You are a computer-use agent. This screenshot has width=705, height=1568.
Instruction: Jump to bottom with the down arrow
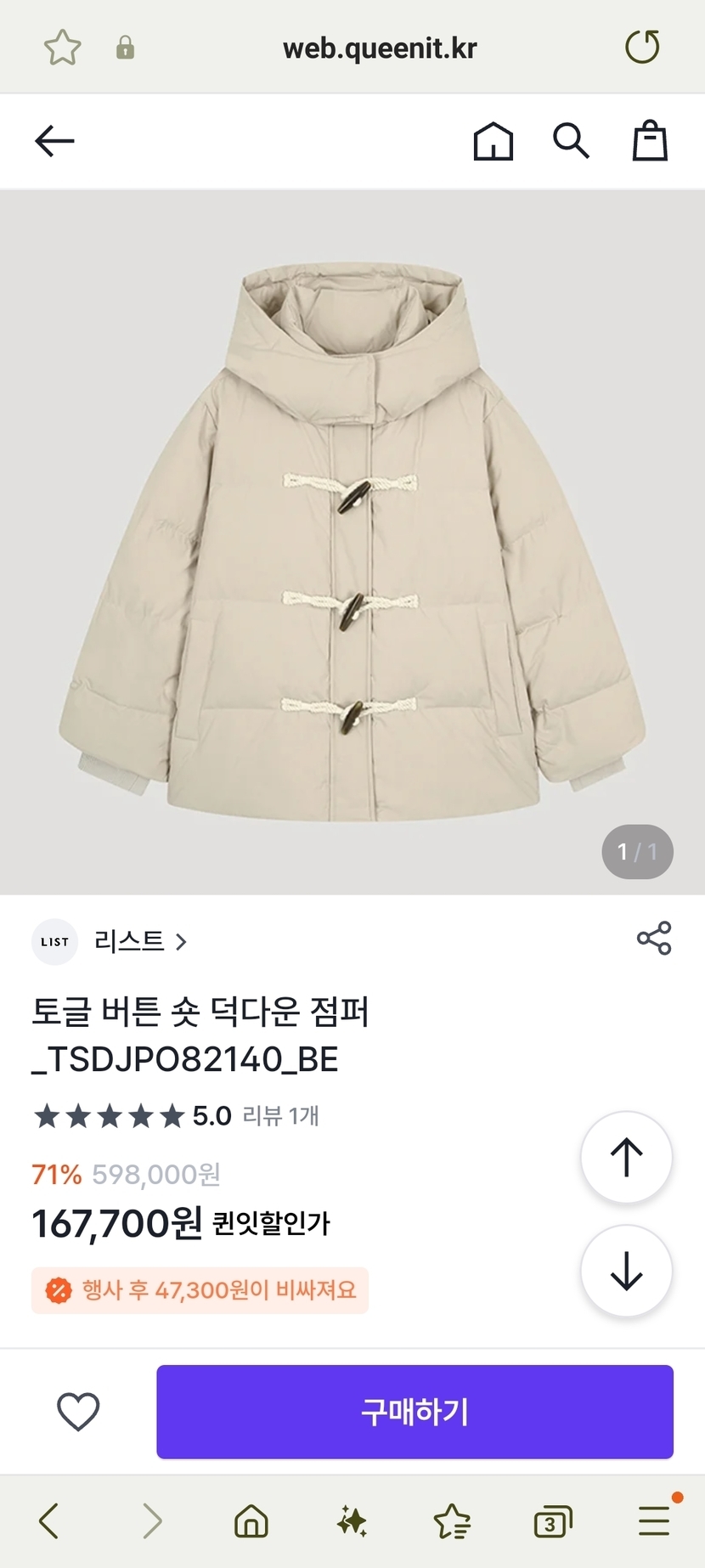626,1271
